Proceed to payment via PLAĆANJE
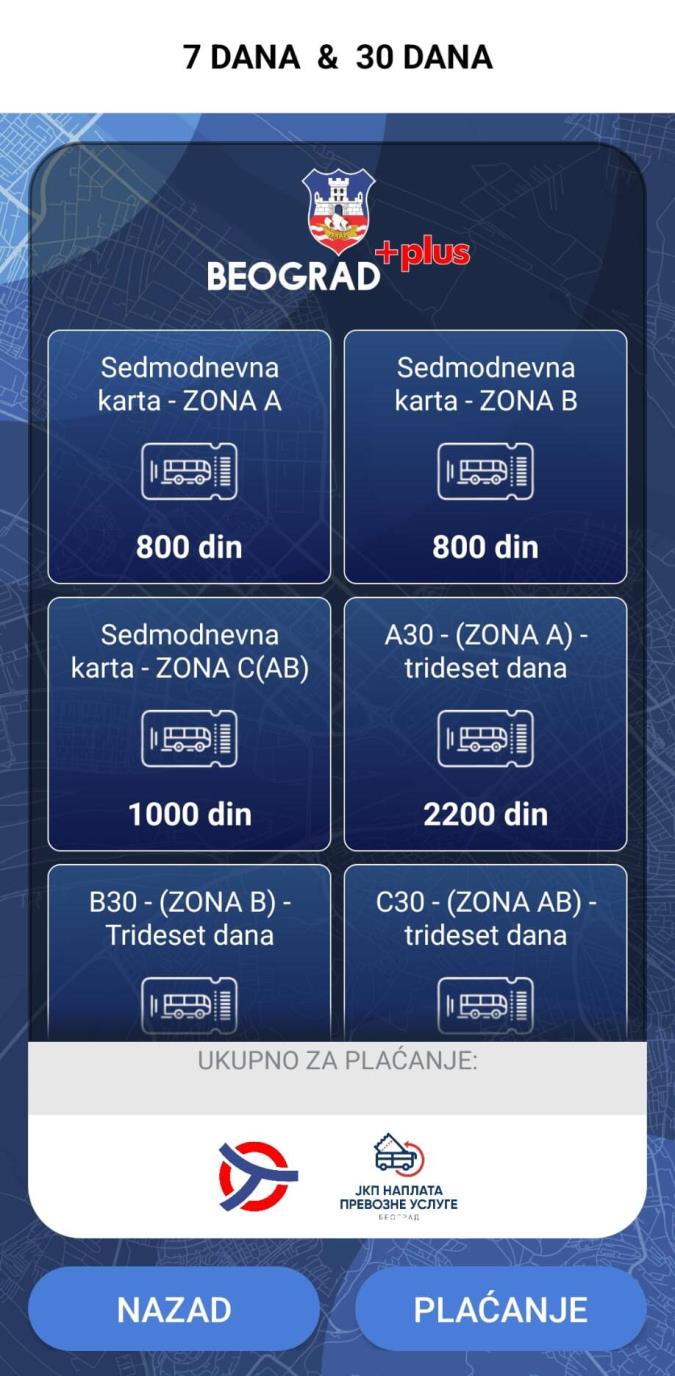The height and width of the screenshot is (1376, 675). [x=500, y=1309]
